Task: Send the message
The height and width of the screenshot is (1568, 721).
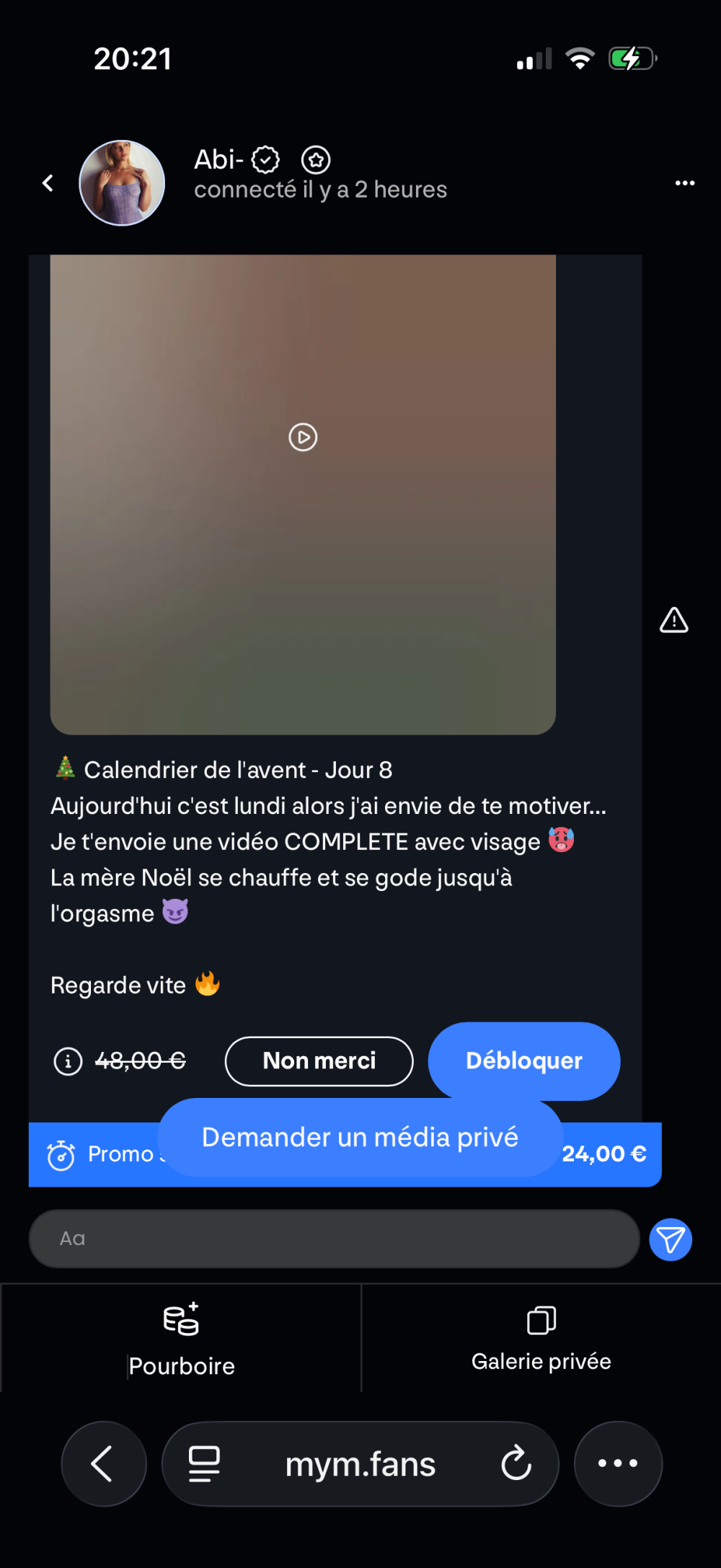Action: 671,1240
